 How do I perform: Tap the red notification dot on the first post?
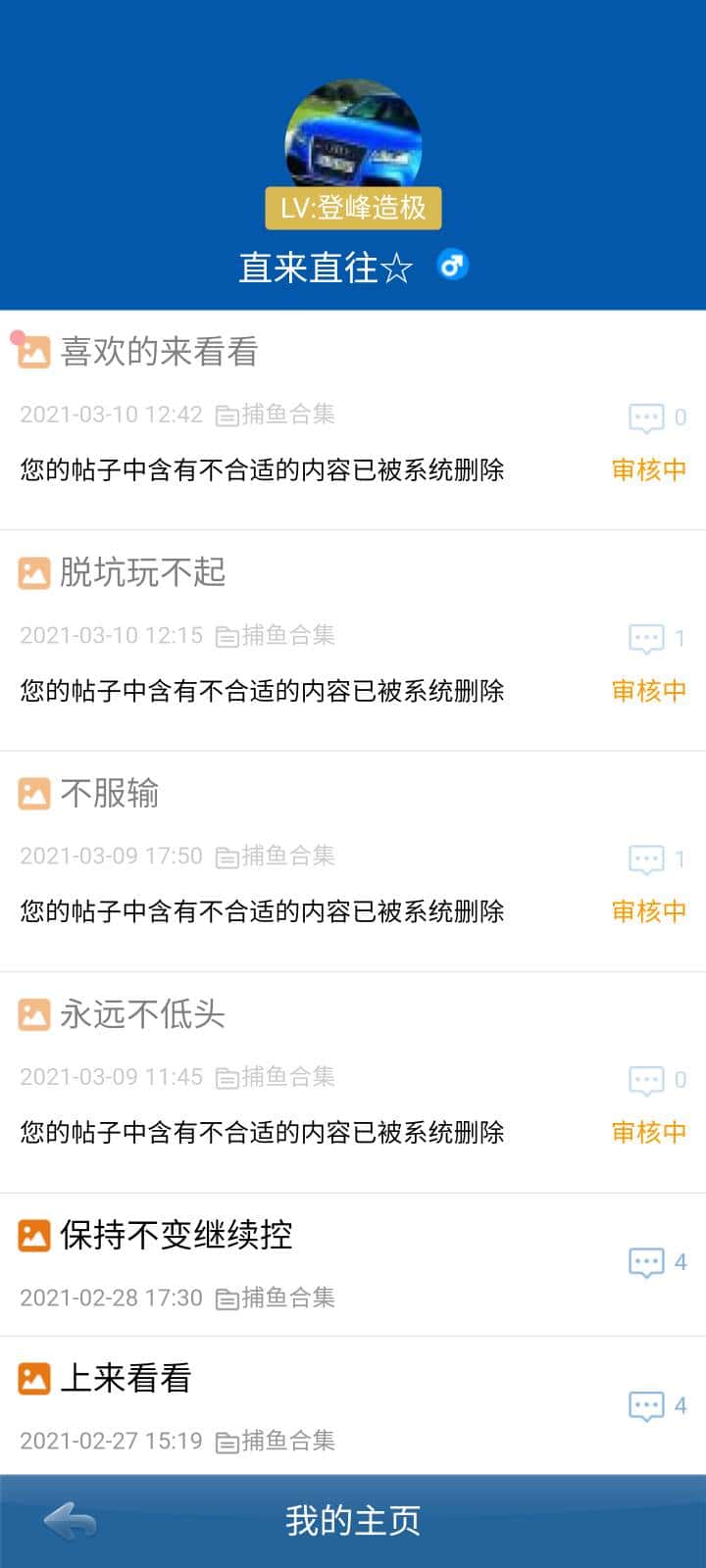coord(16,335)
